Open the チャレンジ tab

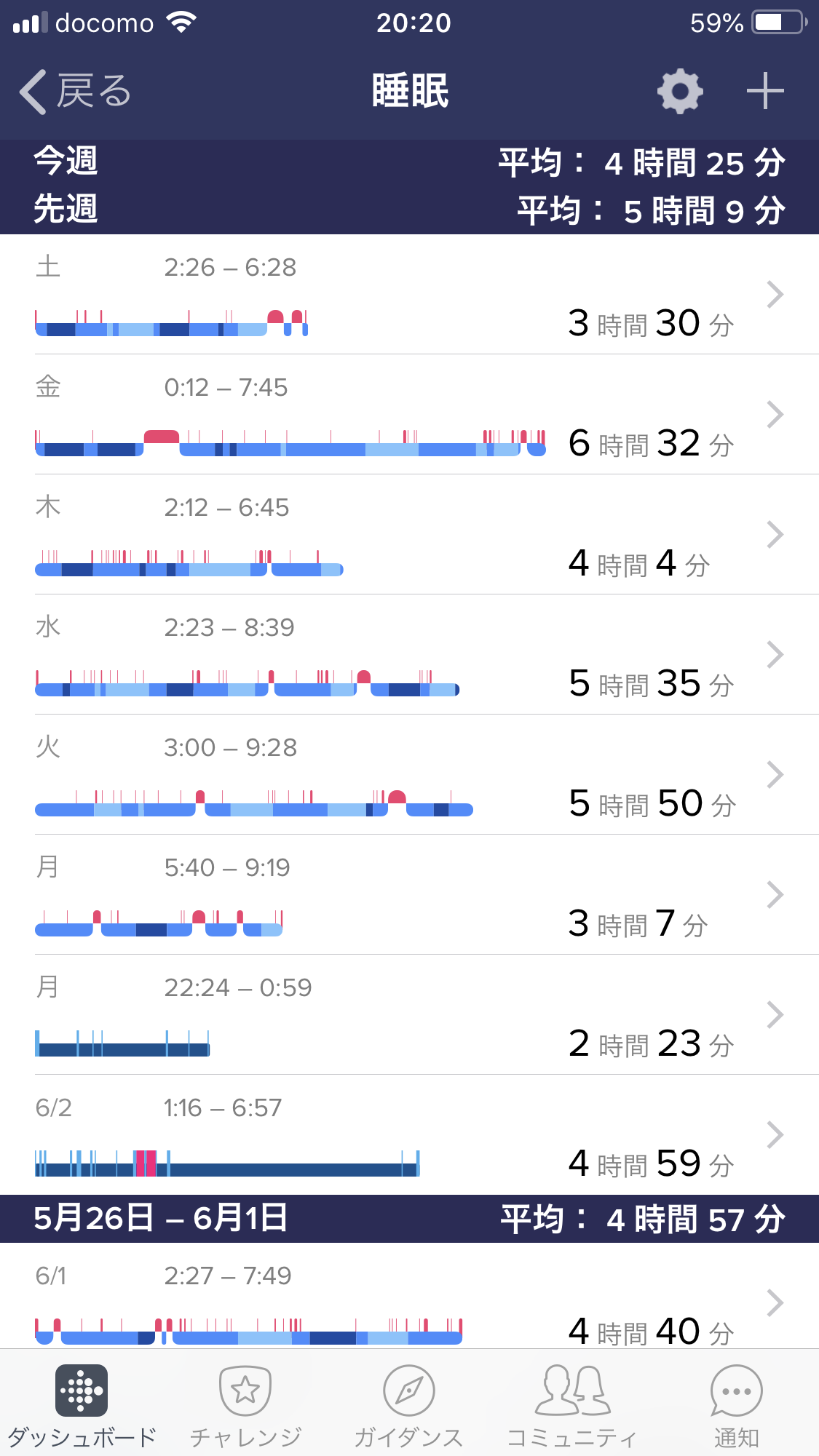point(245,1404)
